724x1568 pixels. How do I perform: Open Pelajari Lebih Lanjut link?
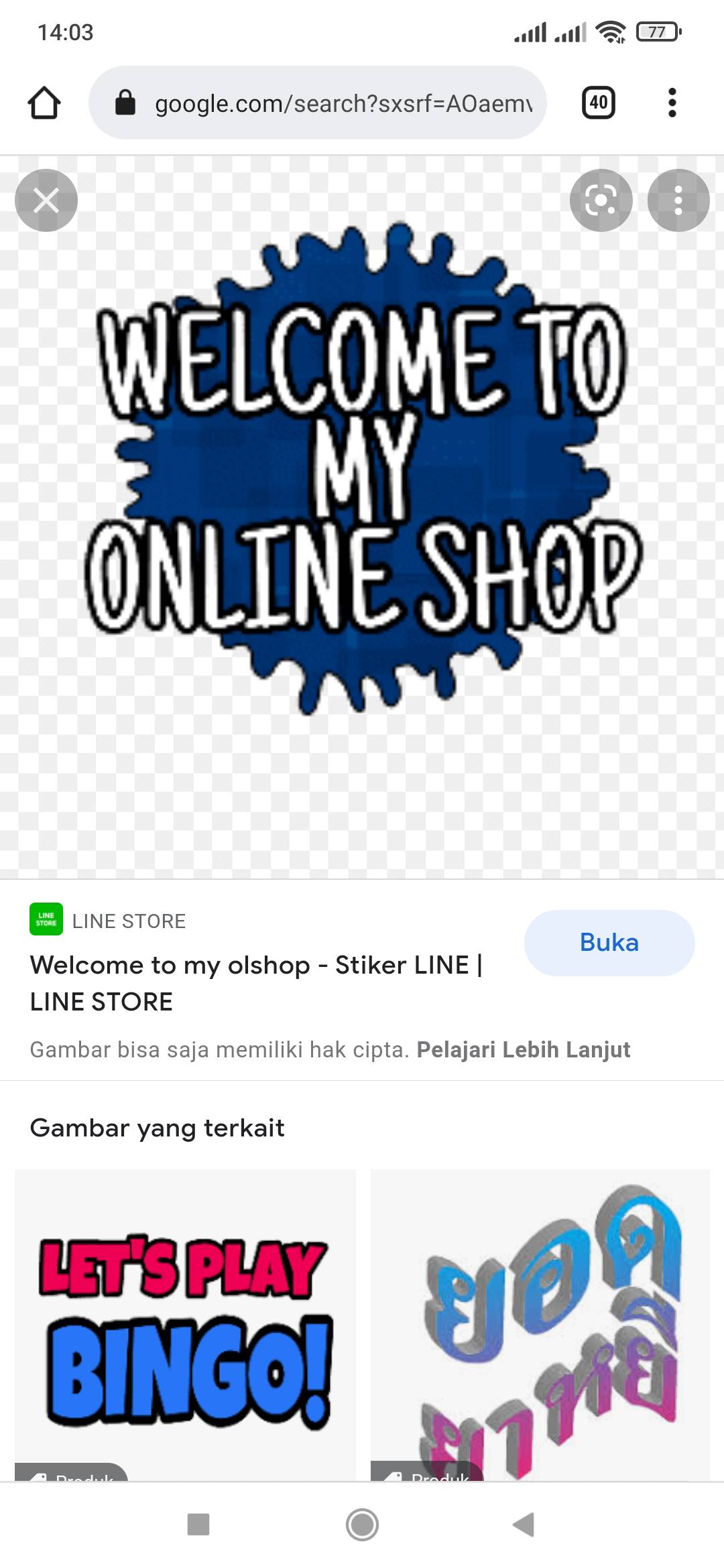pos(524,1049)
